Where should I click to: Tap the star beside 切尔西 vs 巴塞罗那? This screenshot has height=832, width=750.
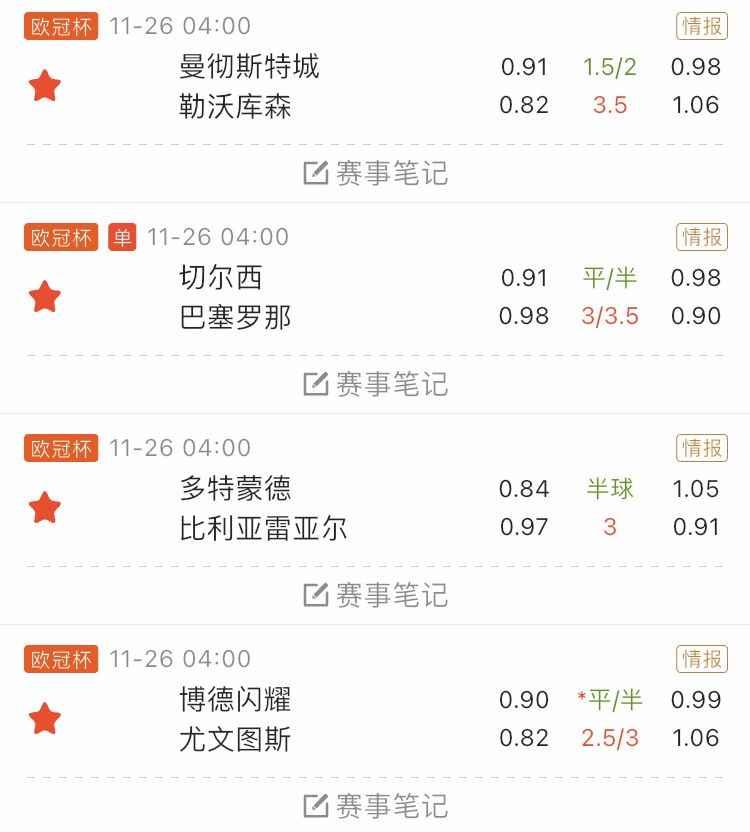pos(45,297)
